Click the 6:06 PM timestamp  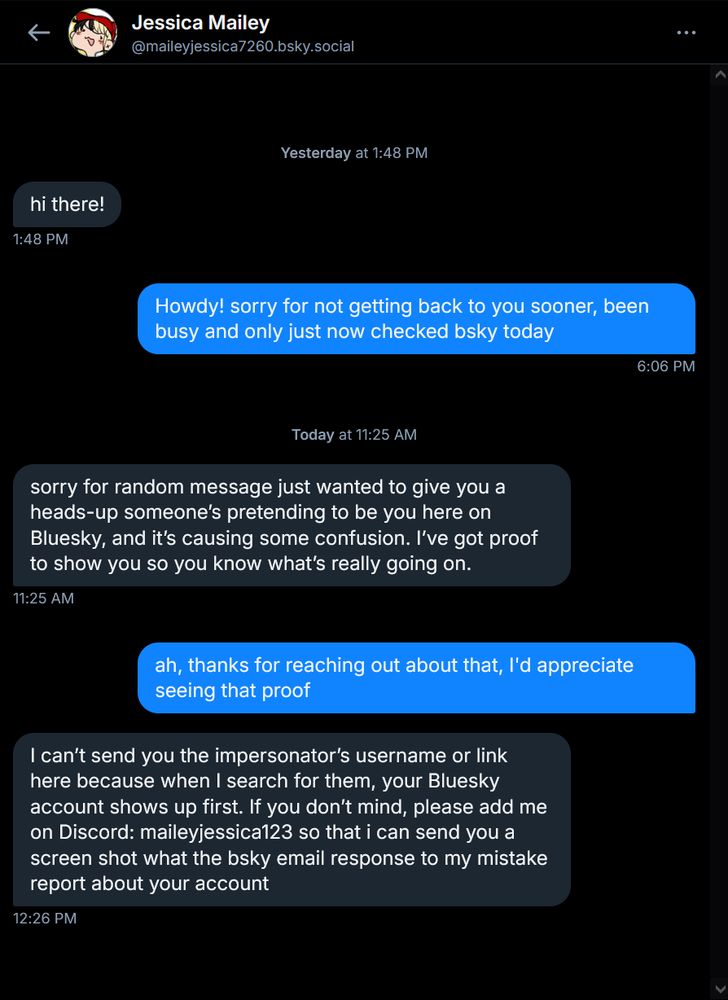point(666,366)
